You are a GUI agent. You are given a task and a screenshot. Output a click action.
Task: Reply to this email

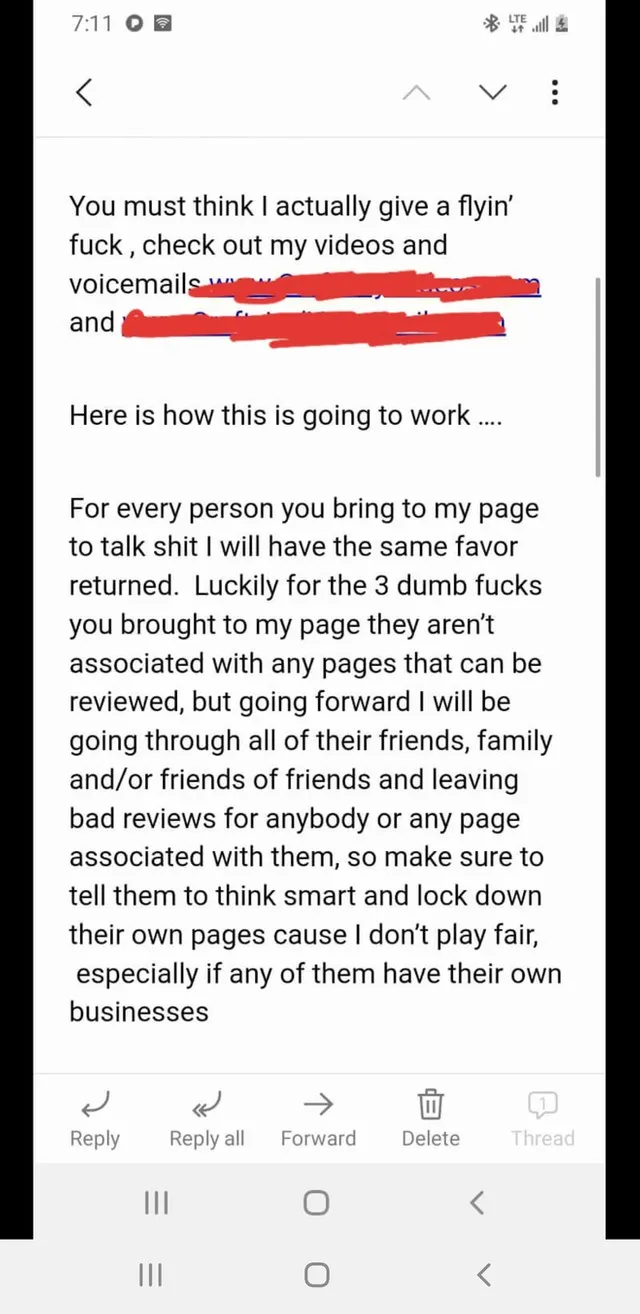coord(95,1119)
